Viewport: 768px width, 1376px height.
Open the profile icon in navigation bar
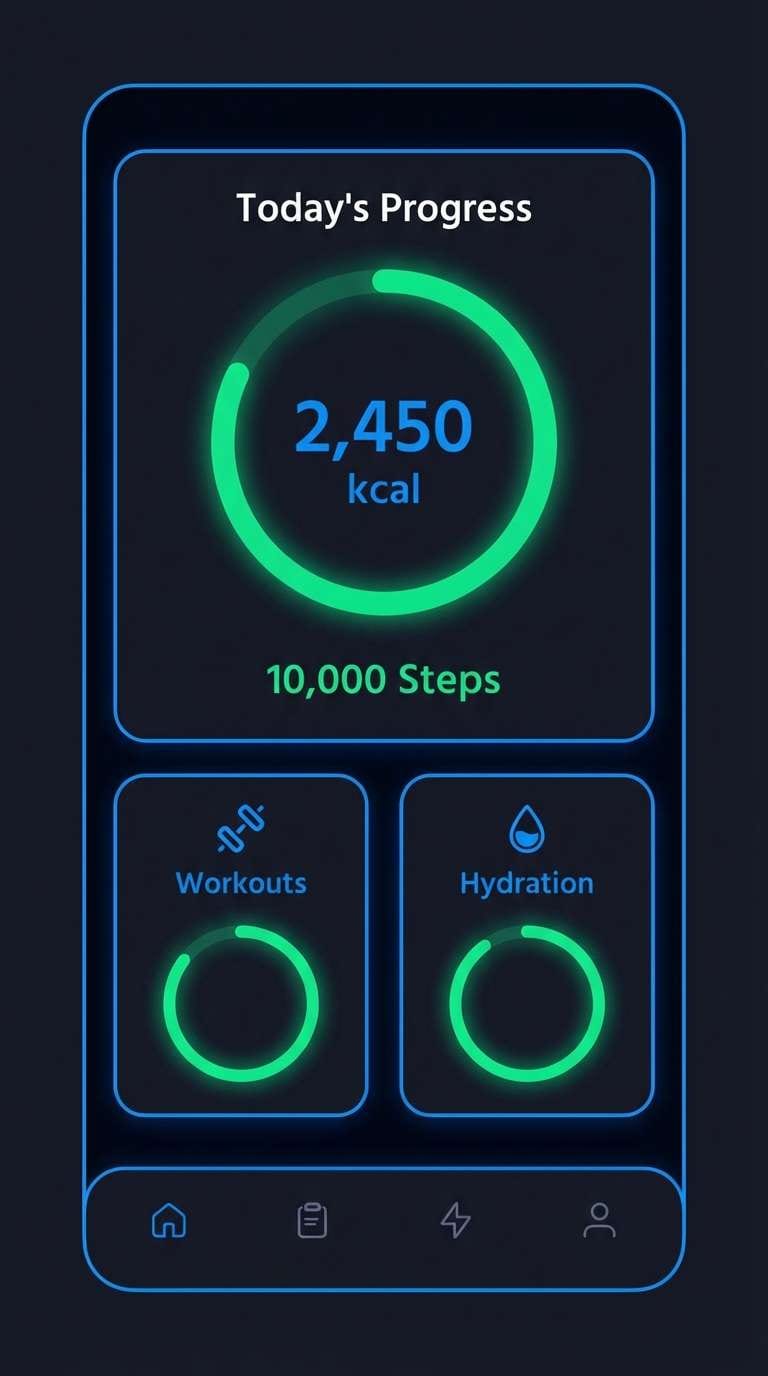coord(600,1219)
